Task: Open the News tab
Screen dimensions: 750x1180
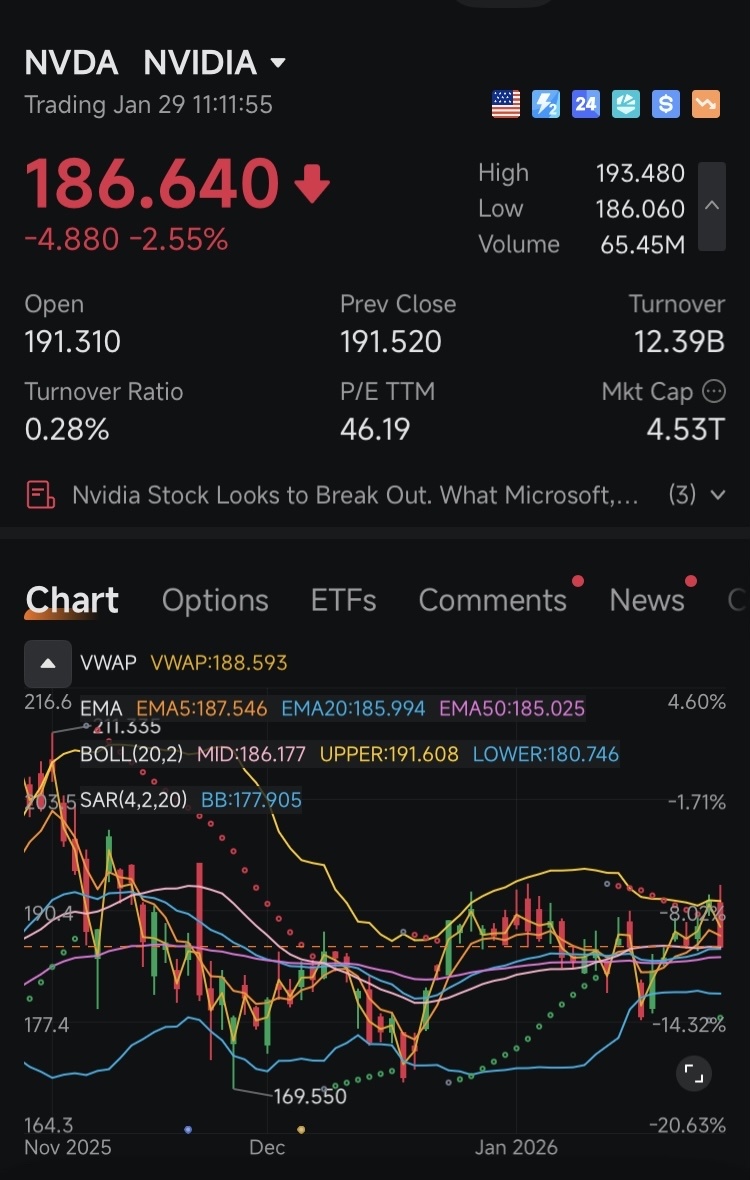Action: tap(648, 599)
